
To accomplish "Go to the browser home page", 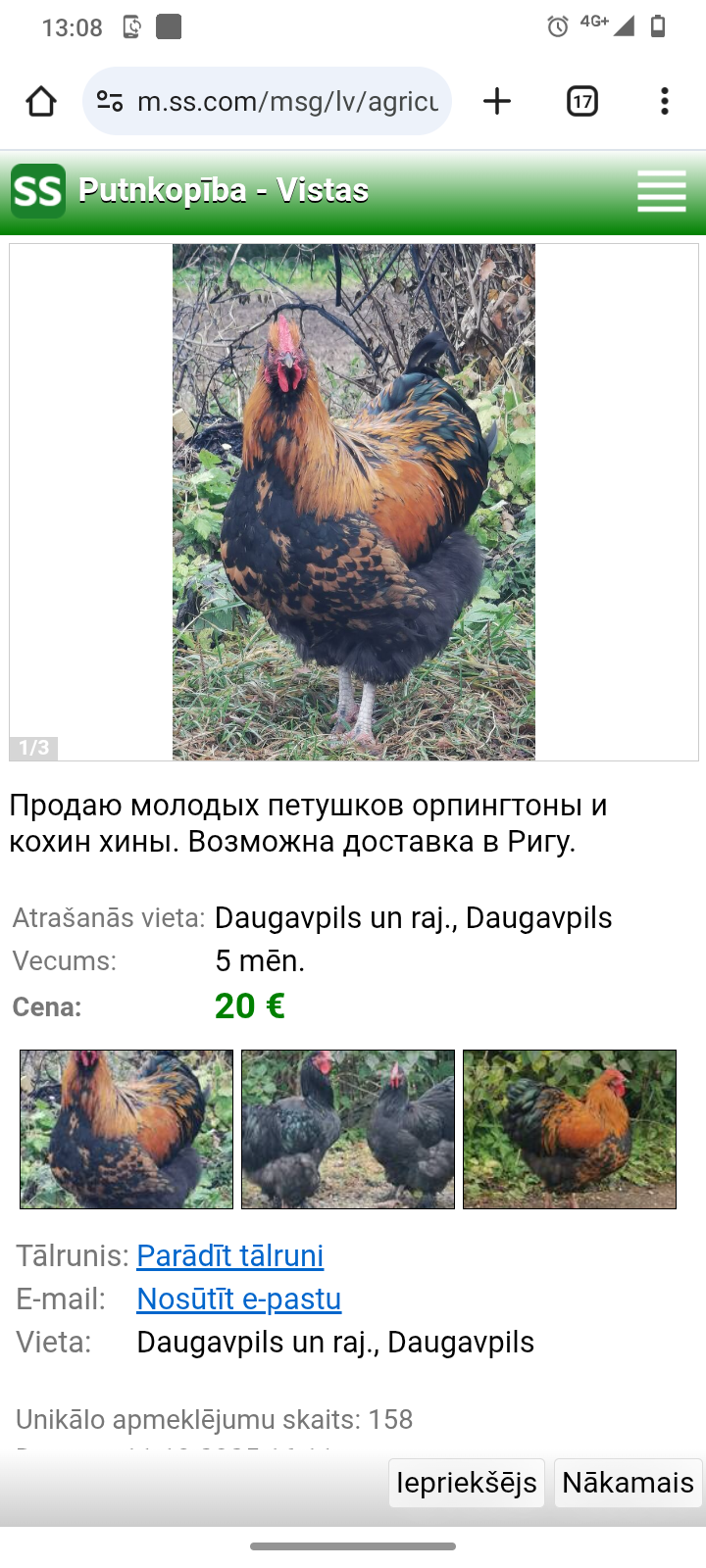I will click(41, 101).
